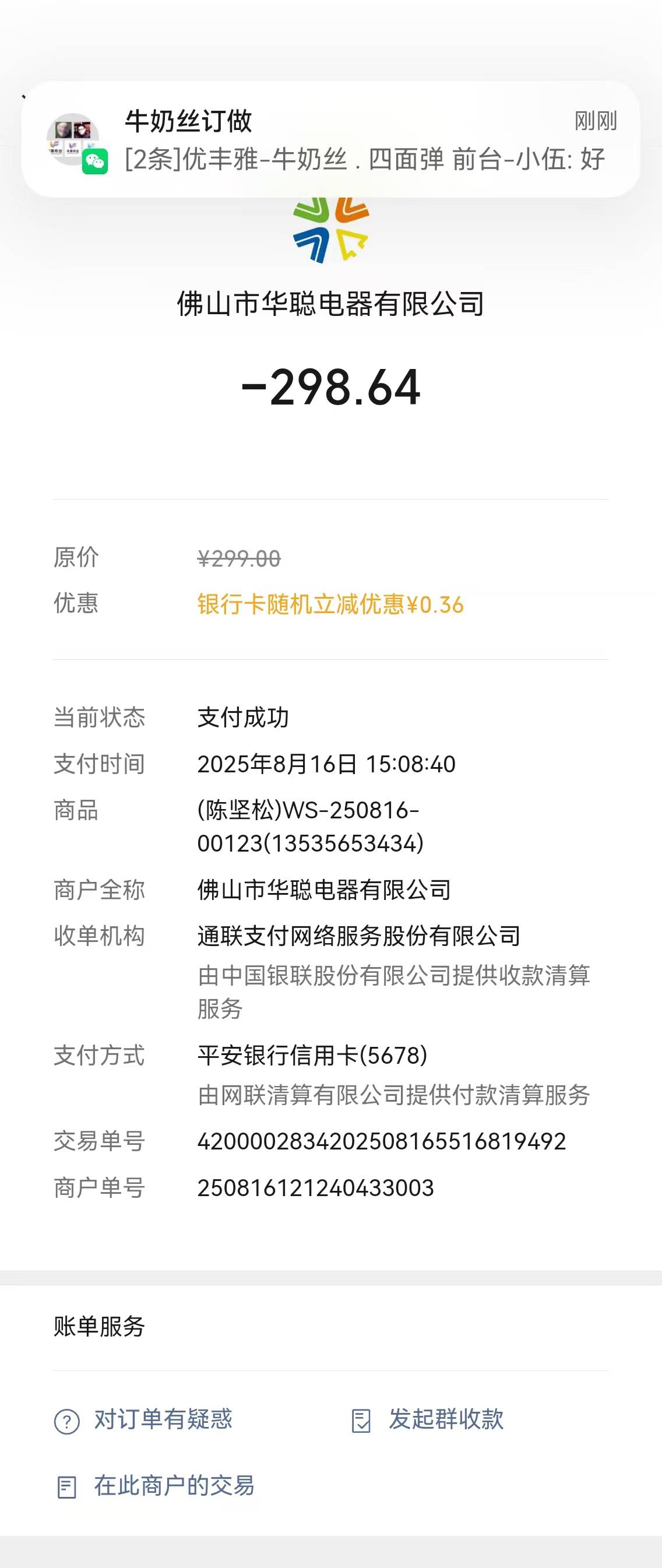
Task: Open the 牛奶丝订做 WeChat notification banner
Action: (x=330, y=139)
